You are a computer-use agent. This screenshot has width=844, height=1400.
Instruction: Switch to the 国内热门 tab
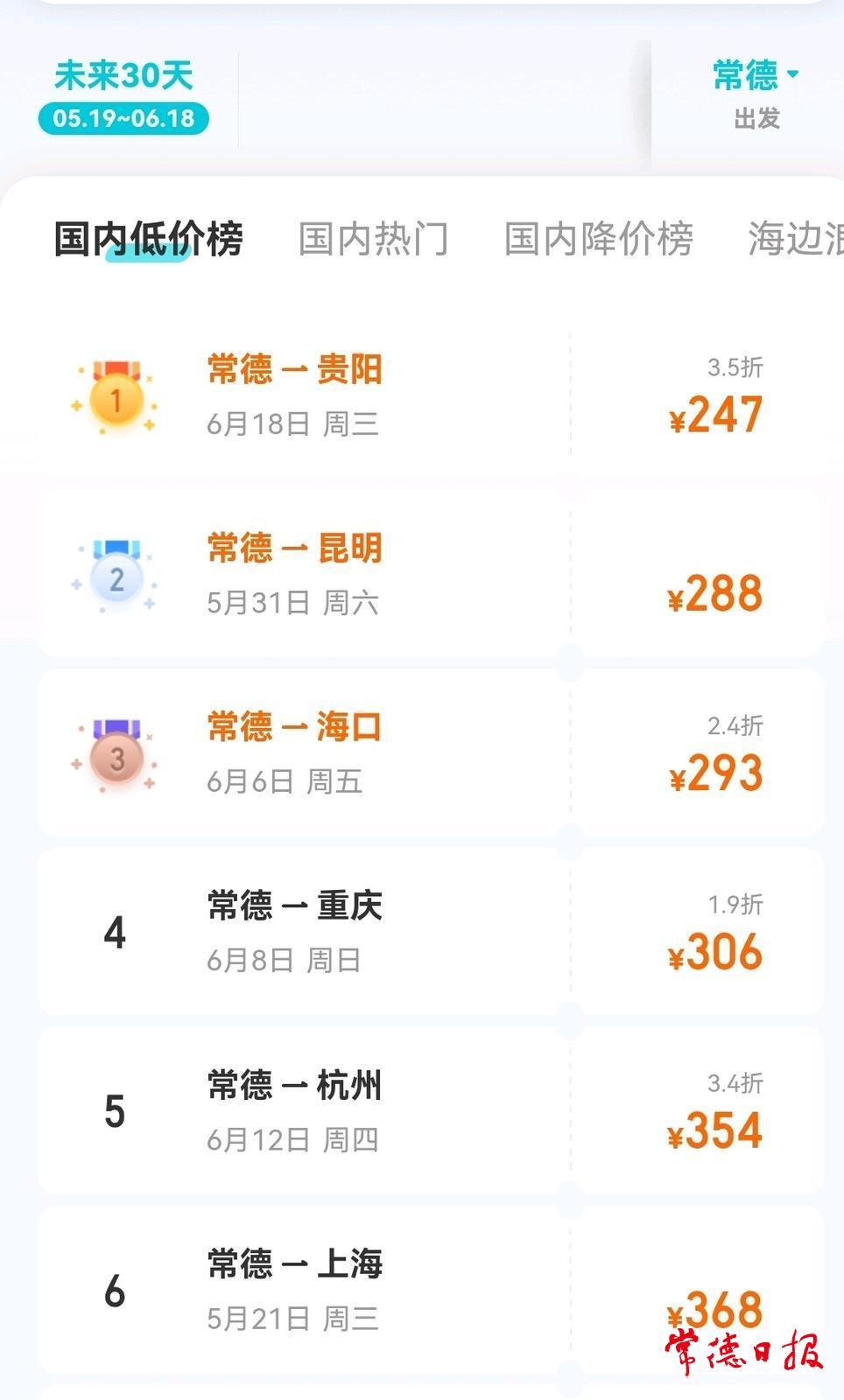373,239
